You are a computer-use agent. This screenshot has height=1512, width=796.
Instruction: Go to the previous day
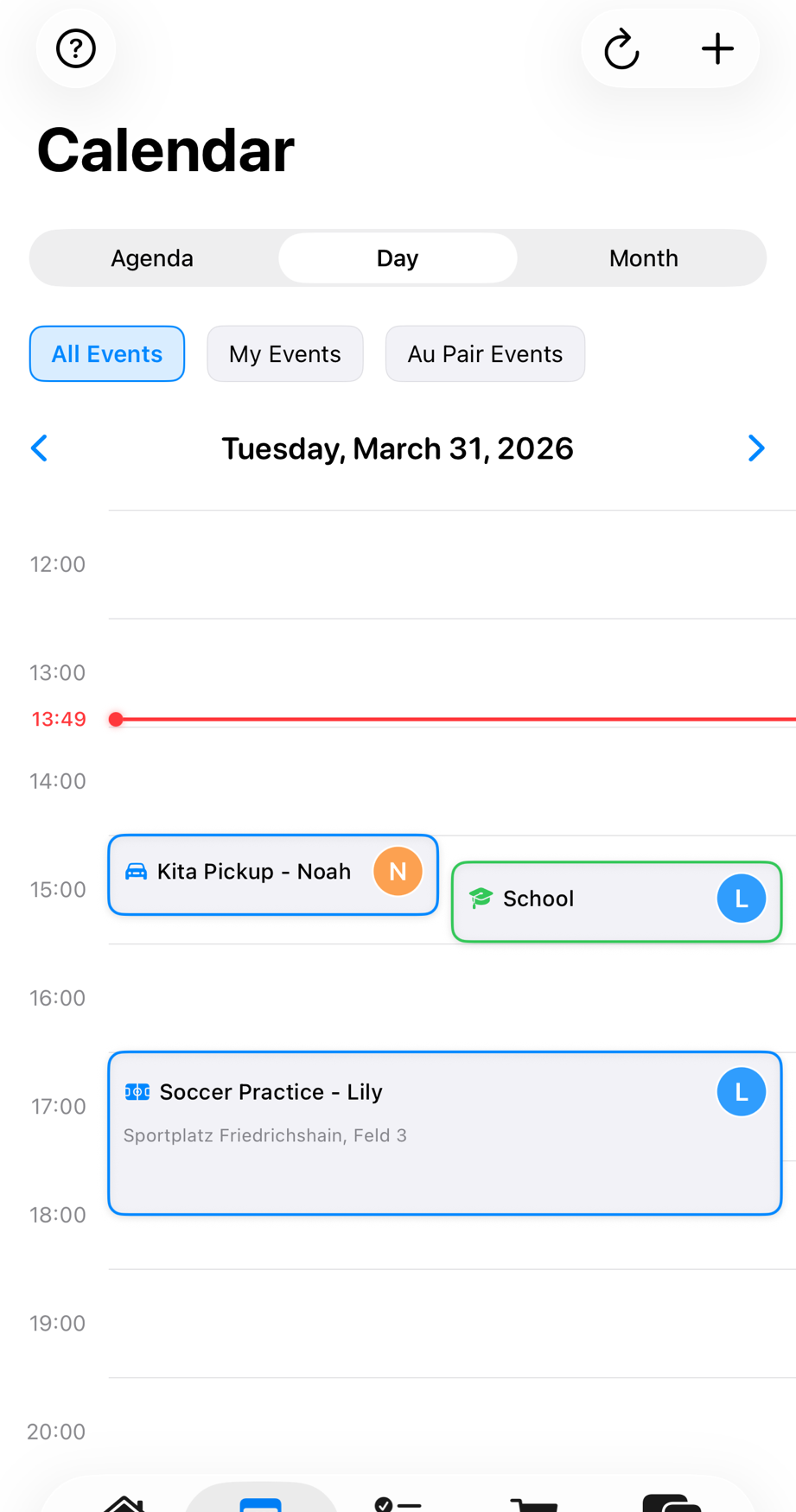coord(40,448)
